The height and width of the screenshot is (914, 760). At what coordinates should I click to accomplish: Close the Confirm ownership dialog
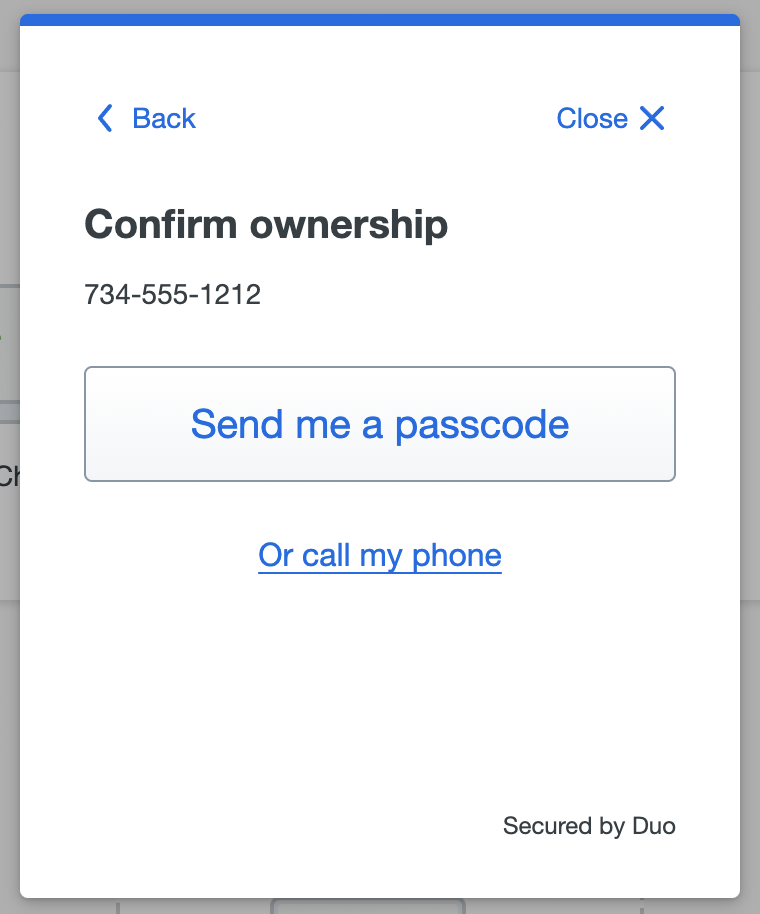coord(610,118)
